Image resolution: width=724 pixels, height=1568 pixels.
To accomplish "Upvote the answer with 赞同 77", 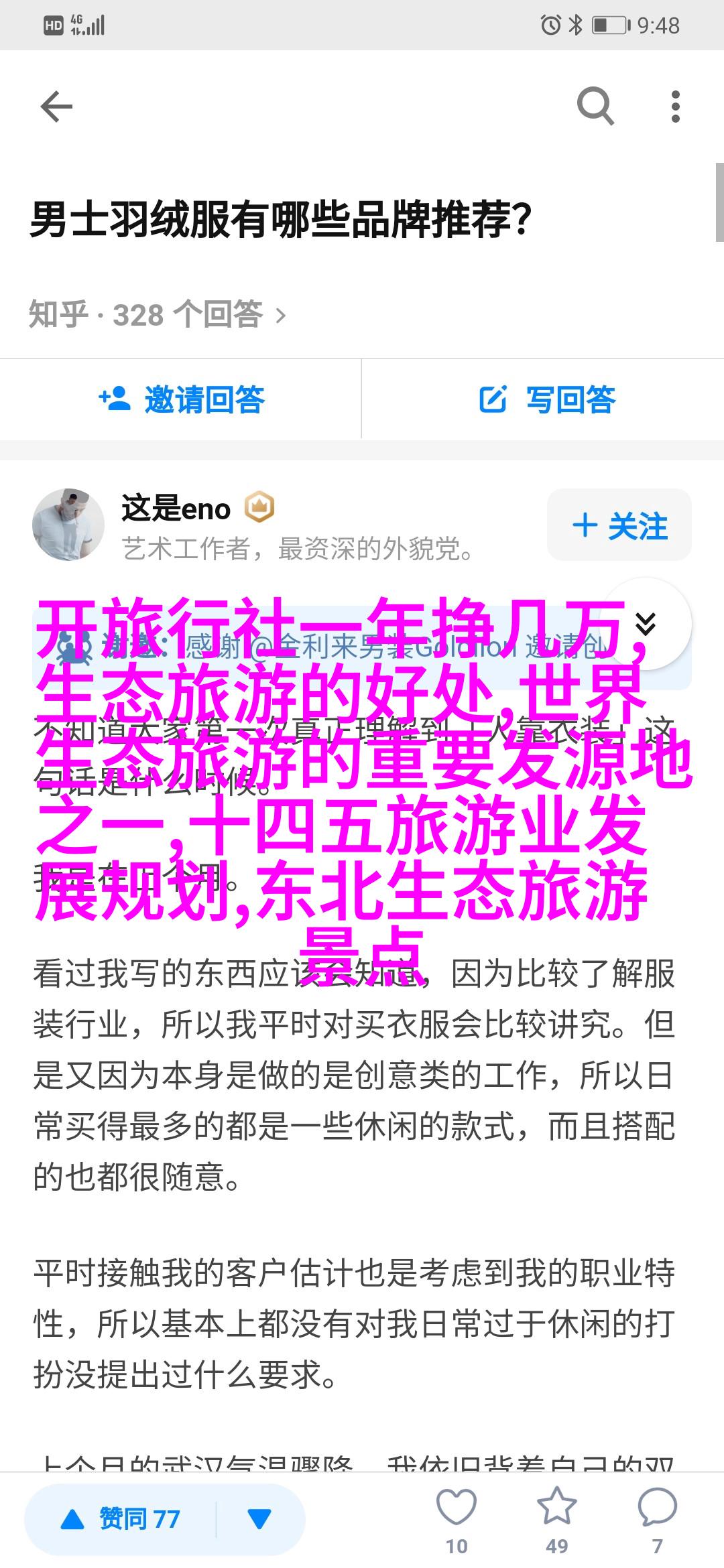I will (x=122, y=1519).
